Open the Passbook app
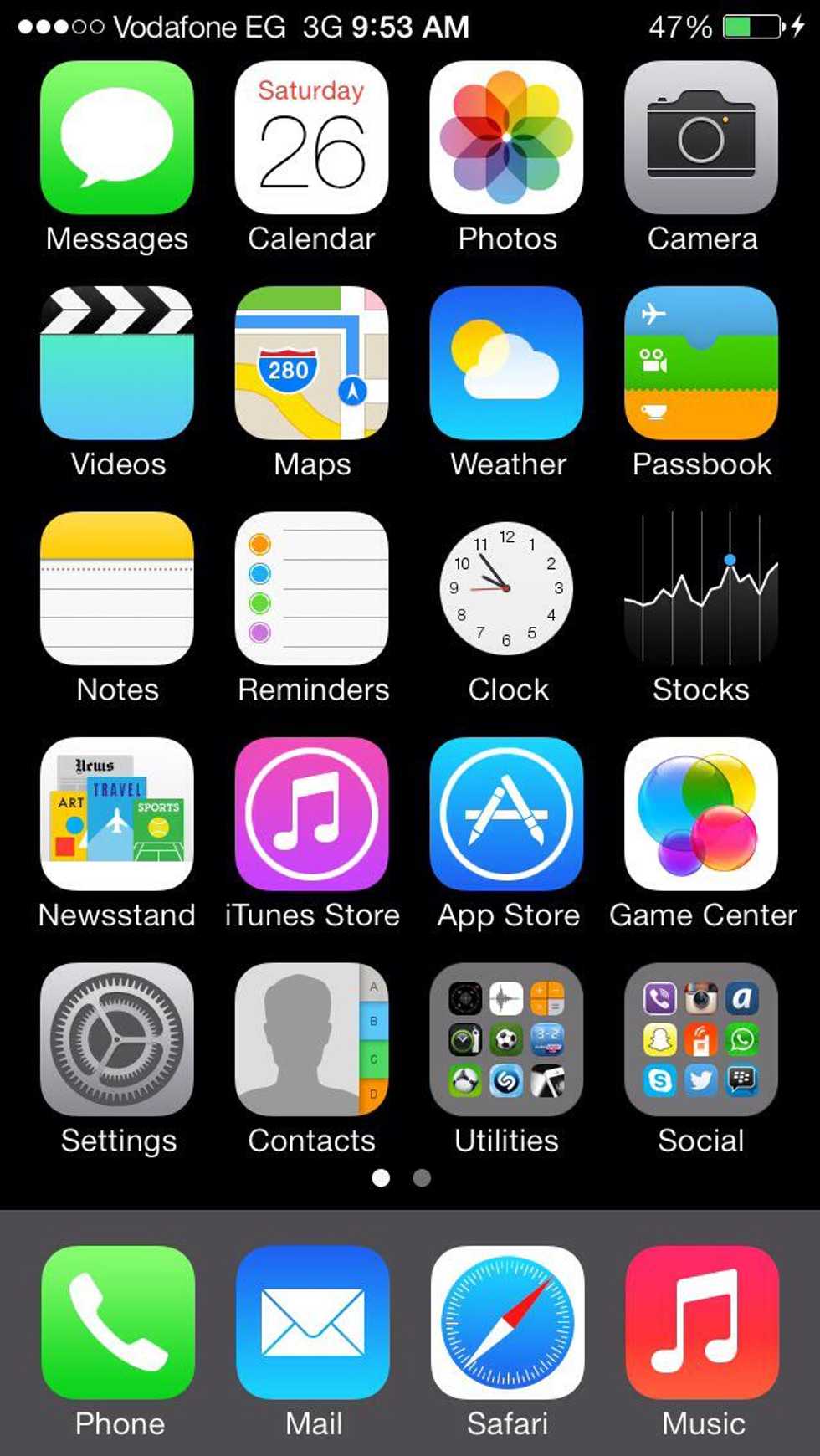The width and height of the screenshot is (820, 1456). point(701,362)
